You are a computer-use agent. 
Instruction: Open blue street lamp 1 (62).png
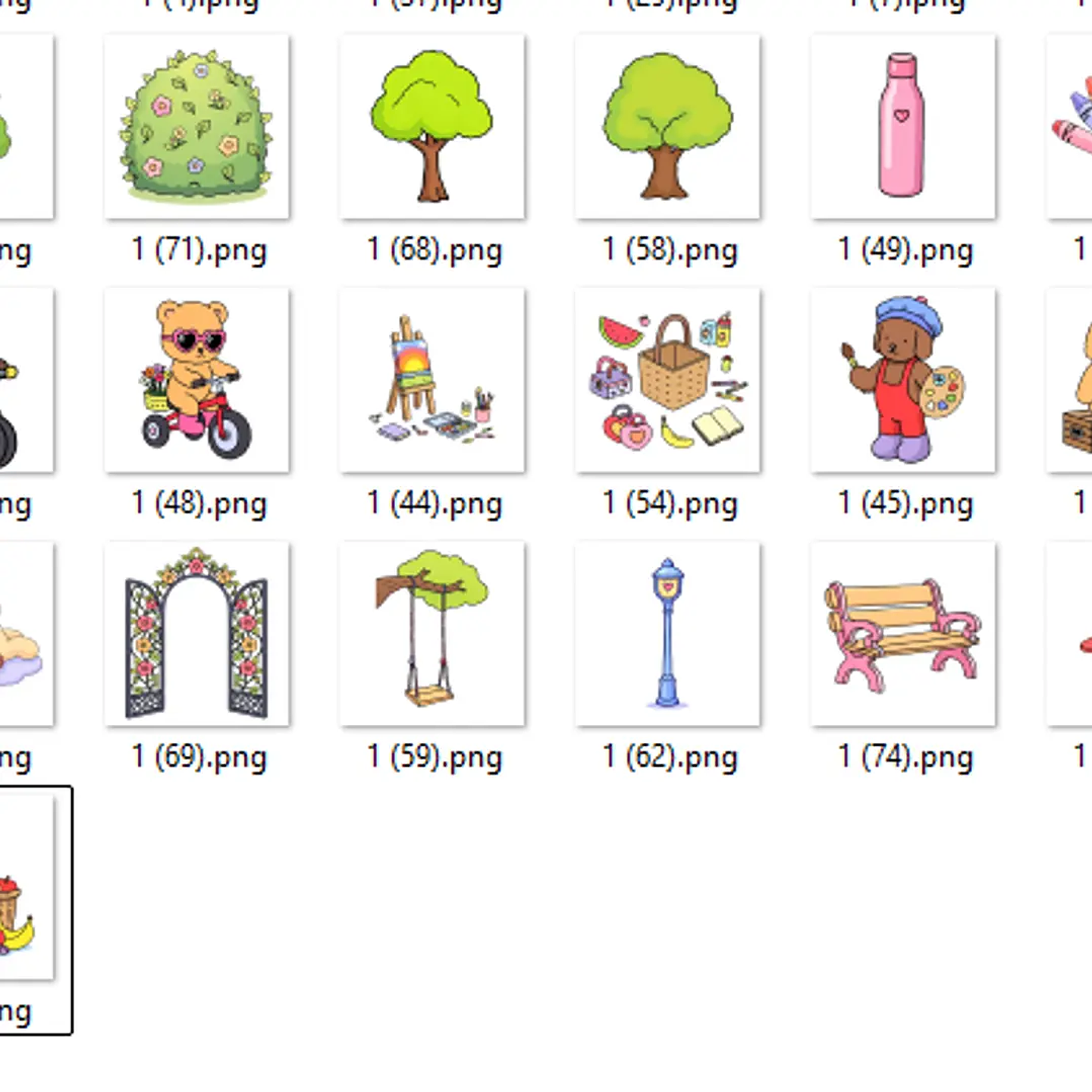tap(667, 633)
